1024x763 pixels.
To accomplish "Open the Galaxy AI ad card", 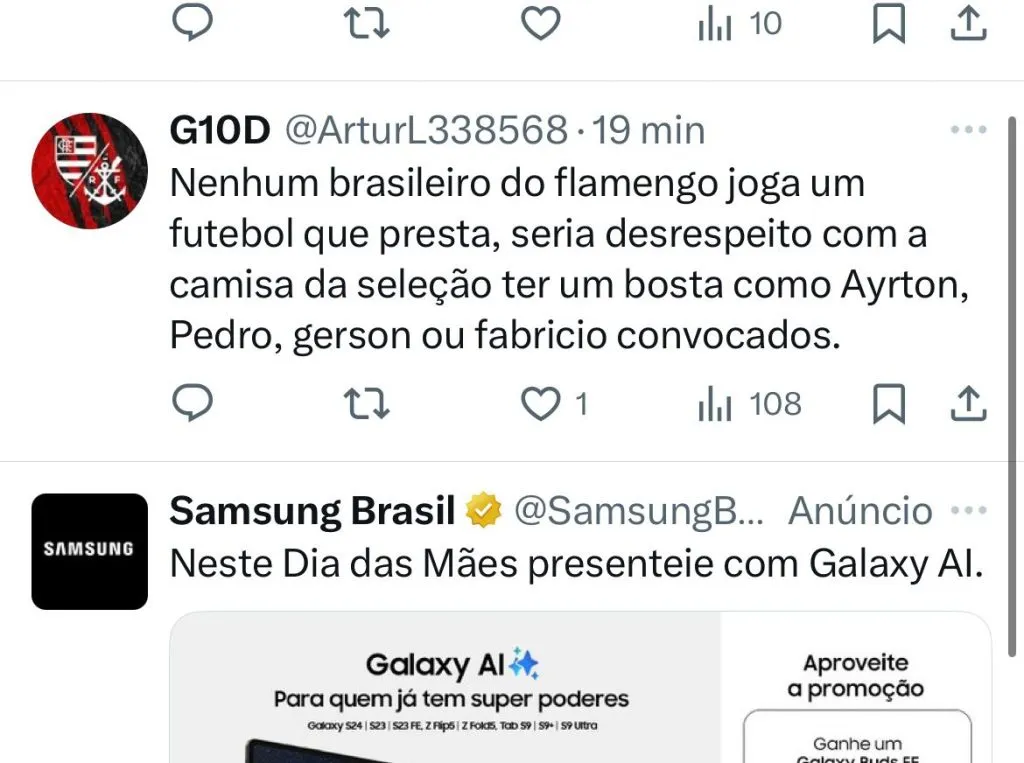I will coord(580,688).
